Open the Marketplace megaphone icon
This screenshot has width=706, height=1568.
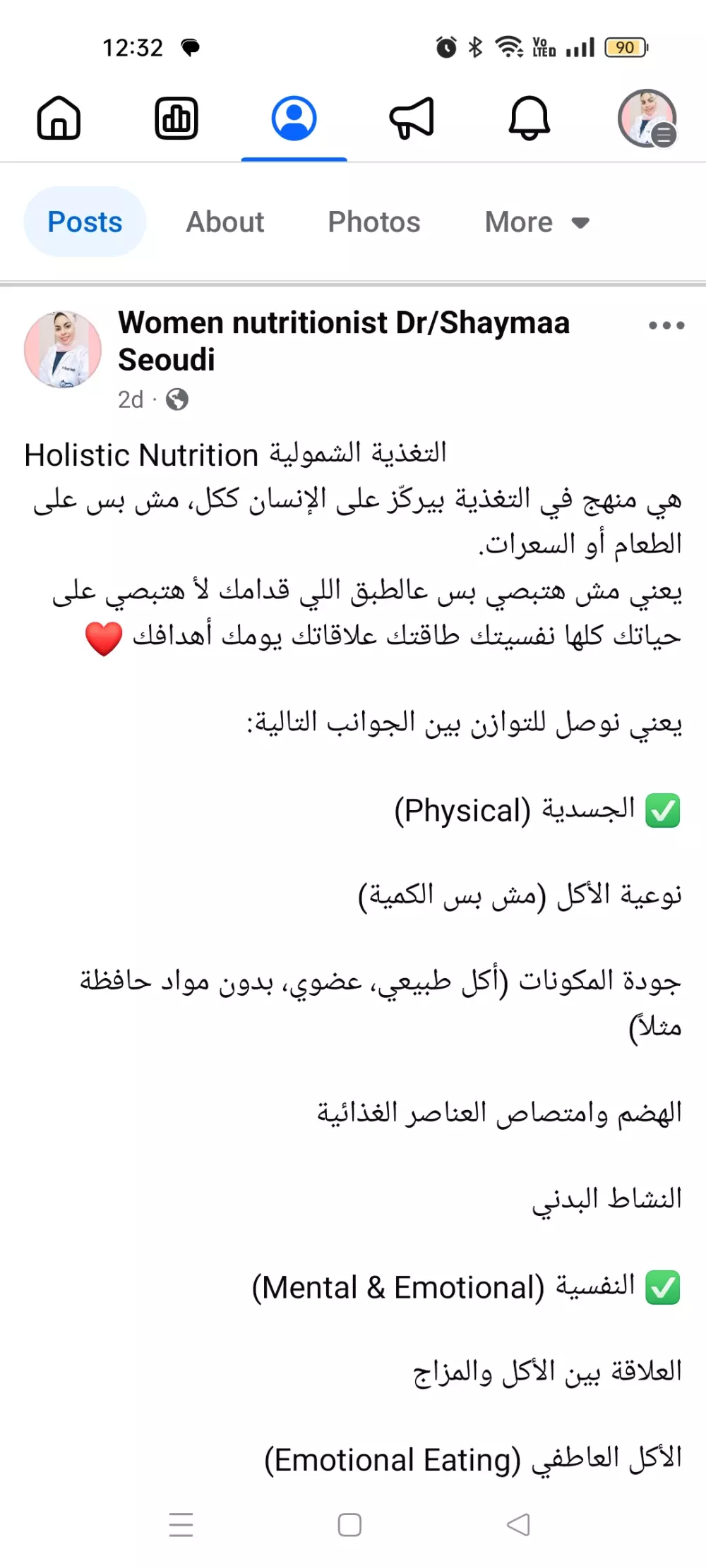click(x=412, y=119)
